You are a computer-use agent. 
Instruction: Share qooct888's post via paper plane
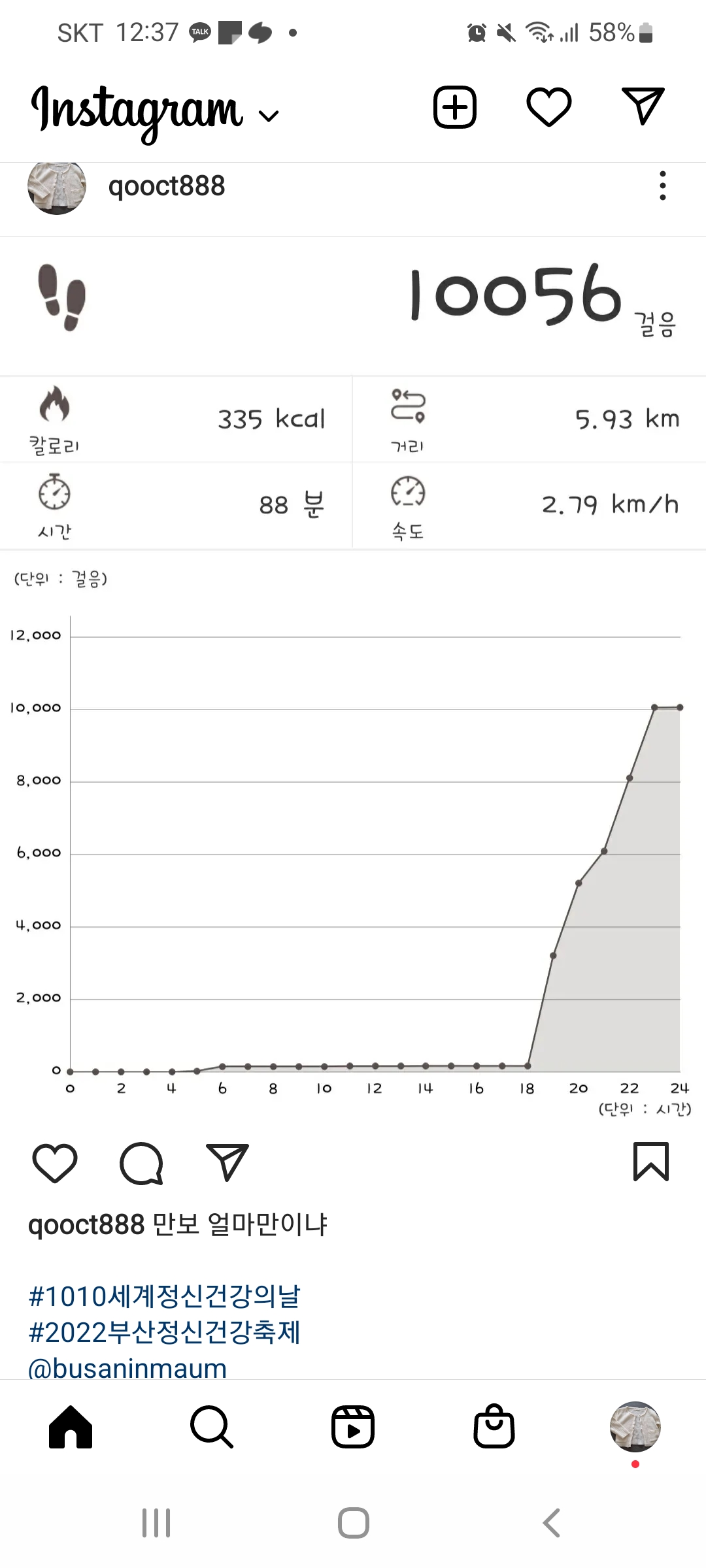pos(227,1163)
